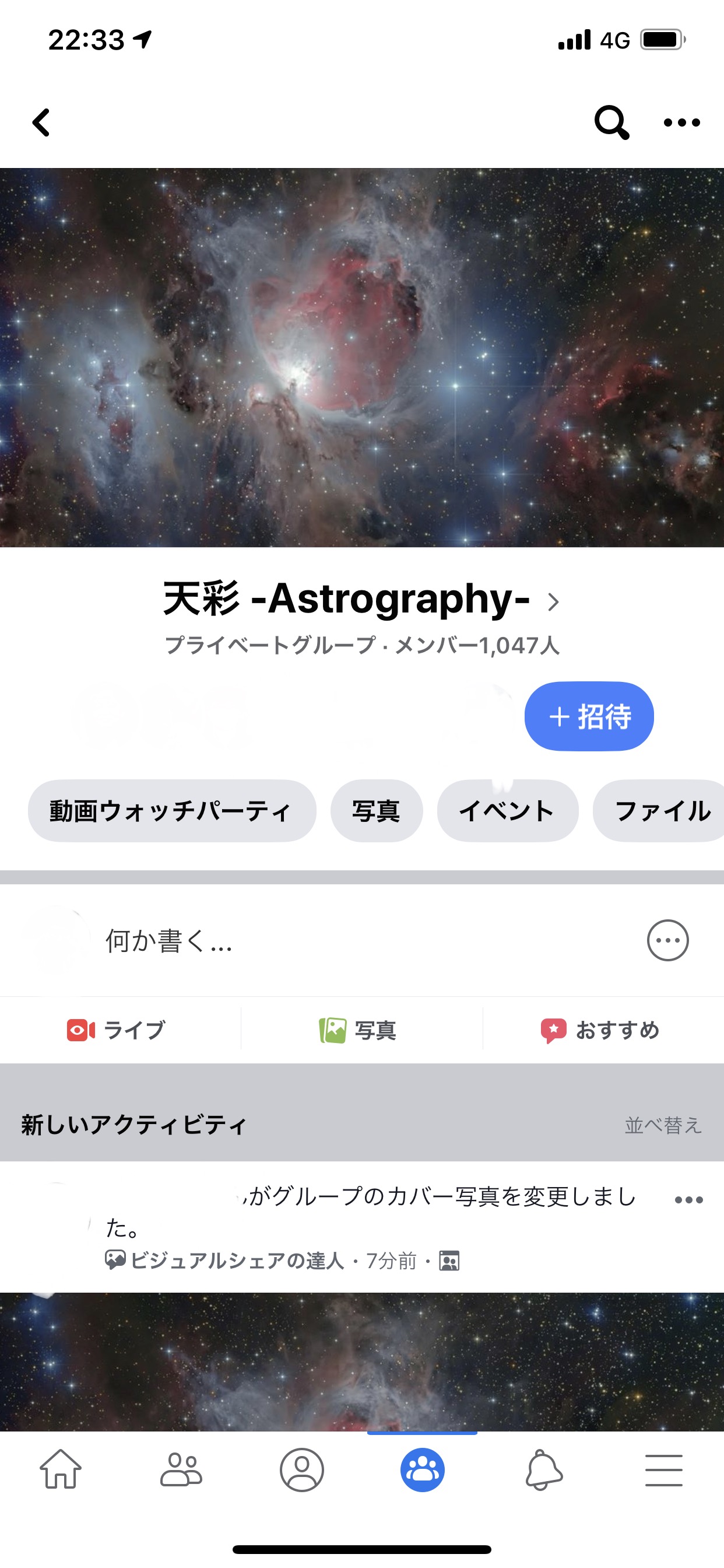Tap the 何か書く… post composer
This screenshot has height=1568, width=724.
(x=304, y=940)
